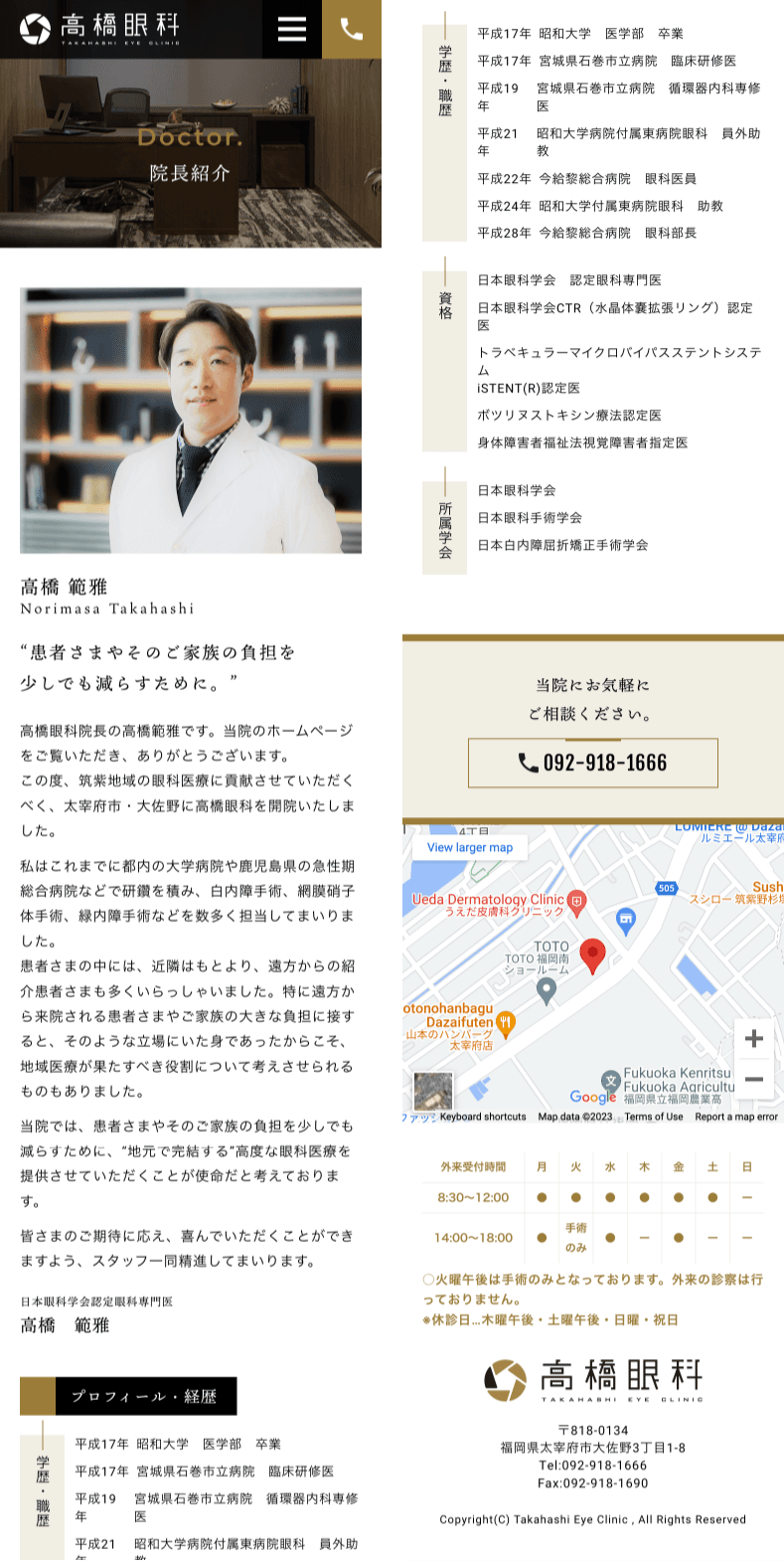Zoom out on the map
This screenshot has height=1561, width=784.
click(x=753, y=1079)
